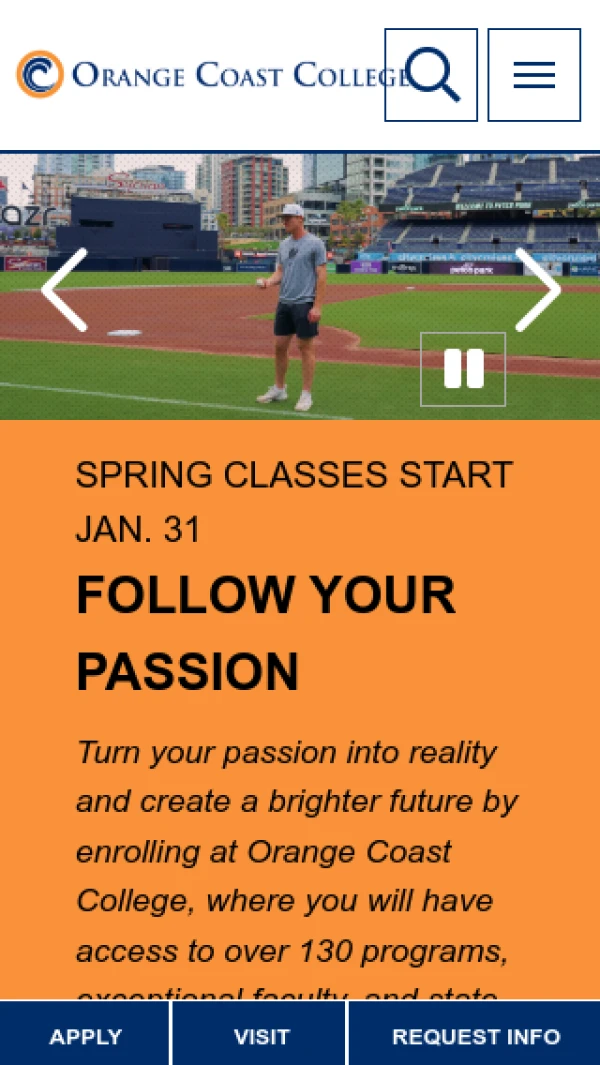Viewport: 600px width, 1065px height.
Task: Pause the slideshow
Action: point(463,369)
